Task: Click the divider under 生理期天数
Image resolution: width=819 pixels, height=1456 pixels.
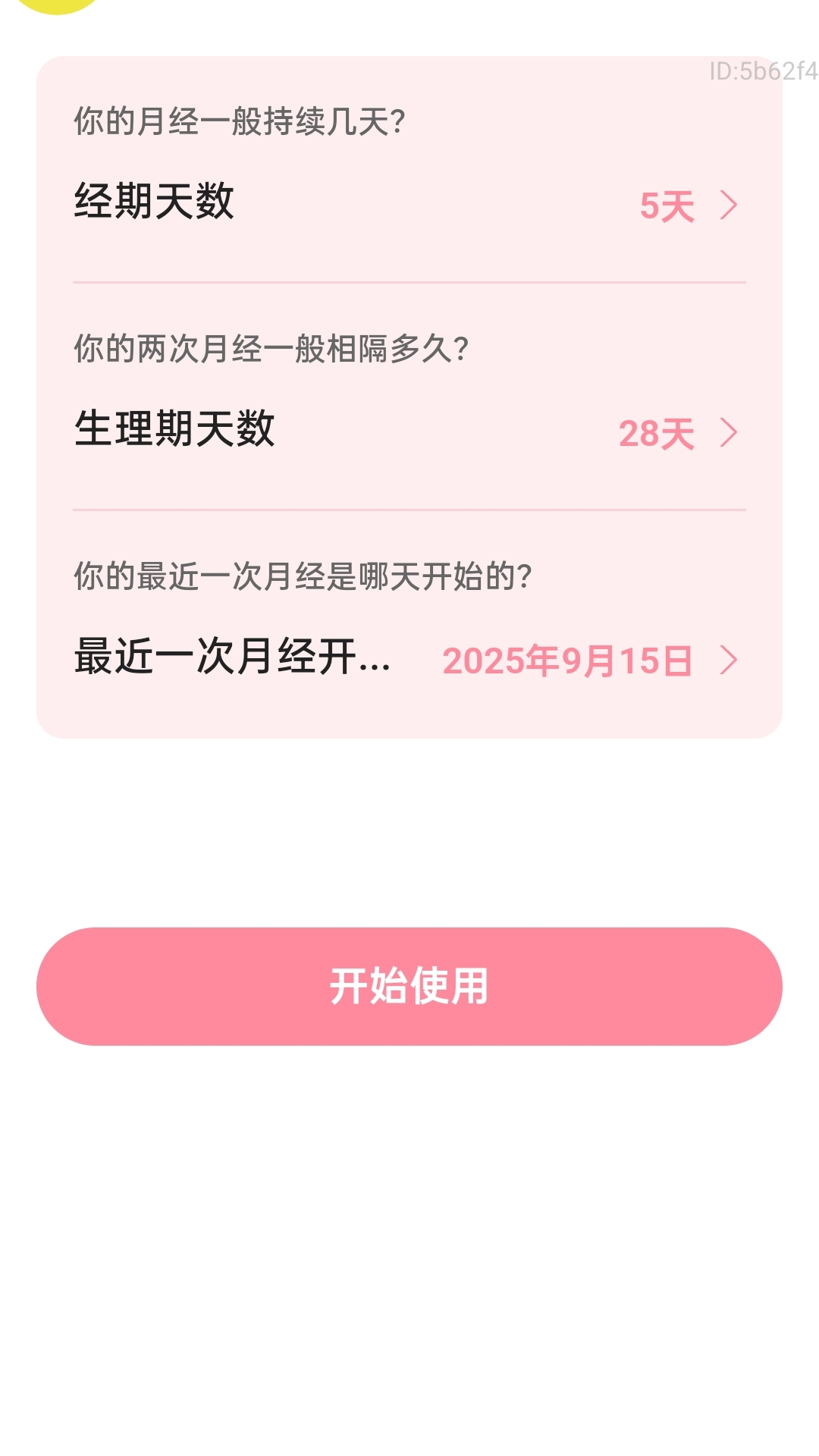Action: 409,510
